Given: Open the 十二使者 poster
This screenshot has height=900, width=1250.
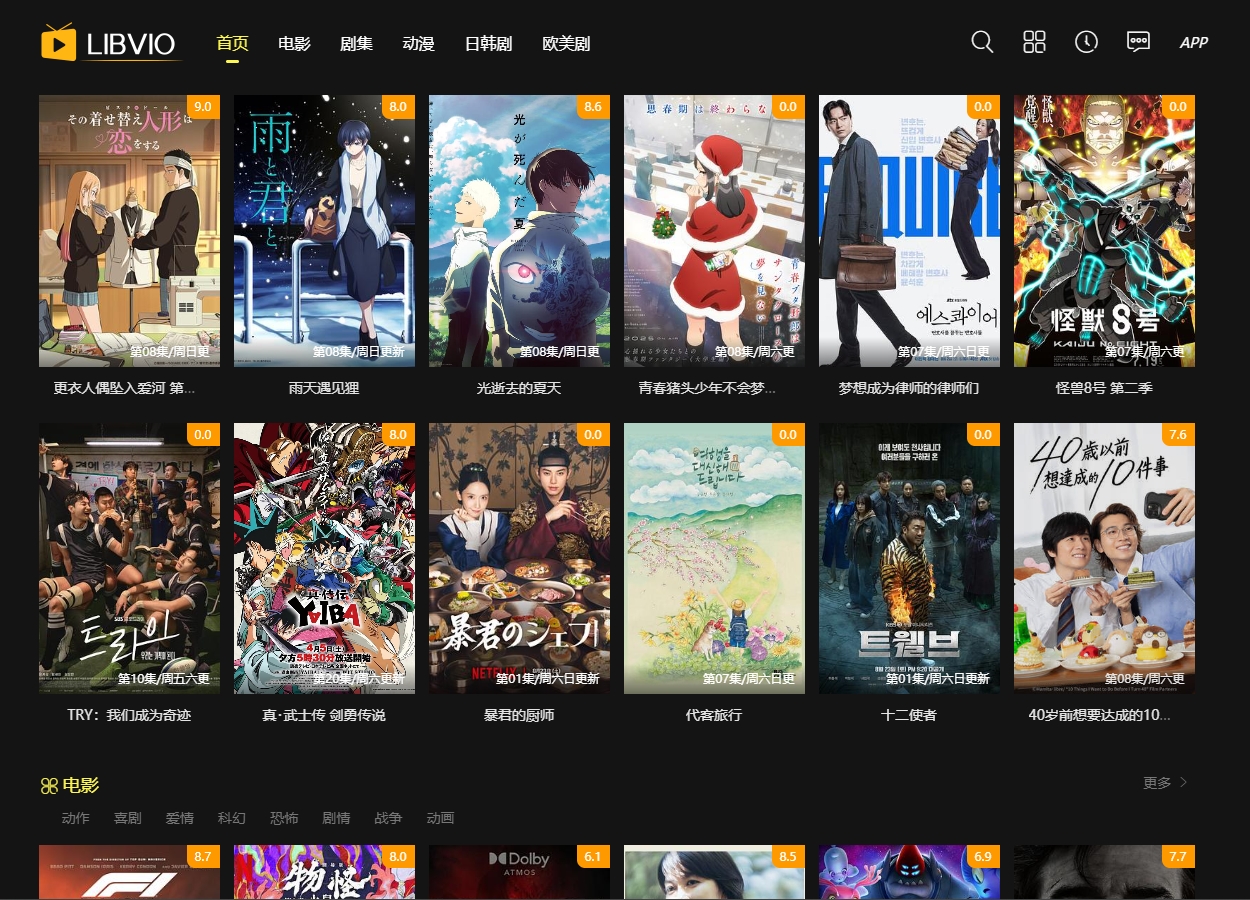Looking at the screenshot, I should click(x=909, y=558).
